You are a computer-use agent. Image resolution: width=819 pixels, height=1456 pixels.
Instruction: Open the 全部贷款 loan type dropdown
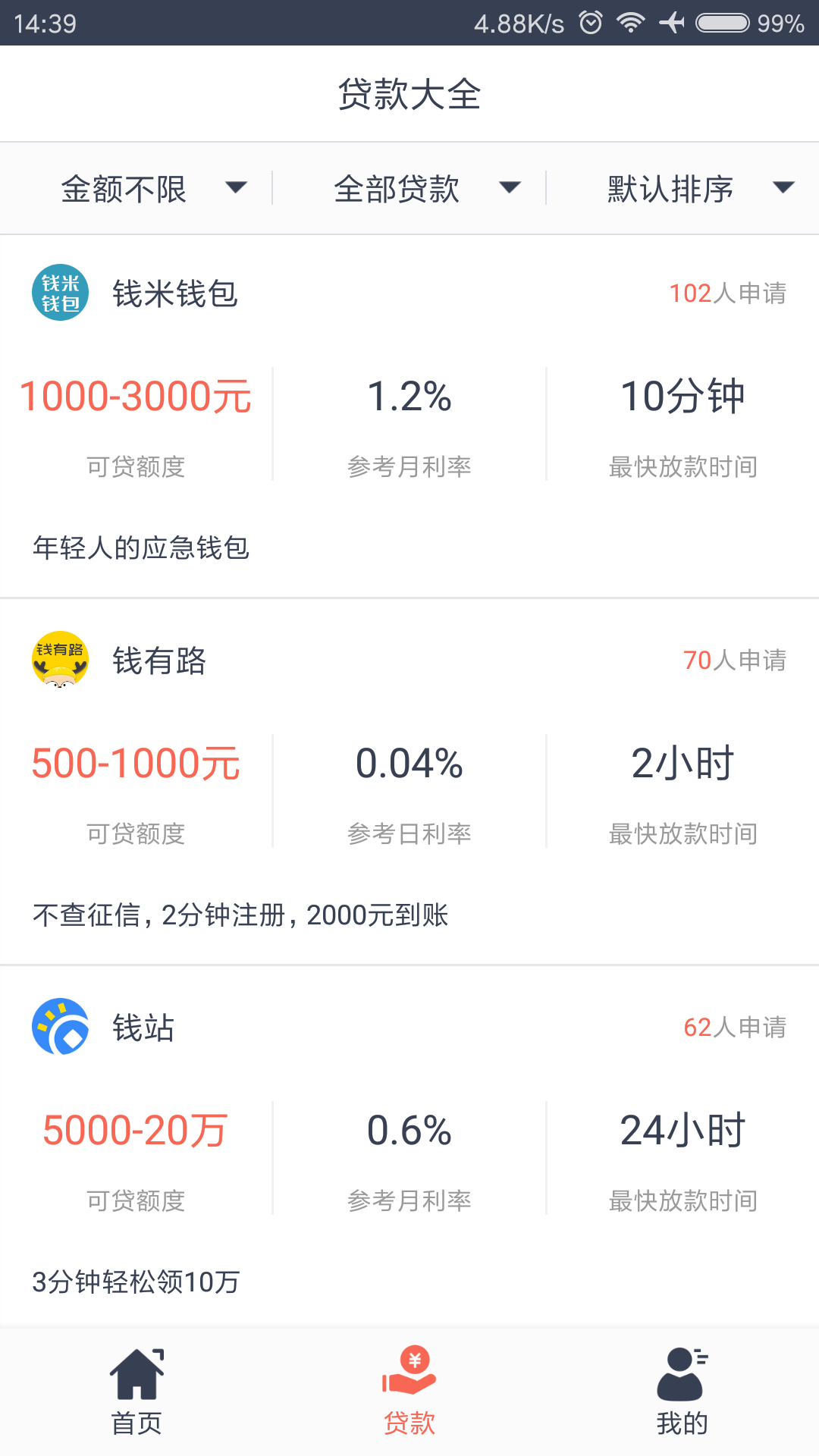(x=425, y=188)
